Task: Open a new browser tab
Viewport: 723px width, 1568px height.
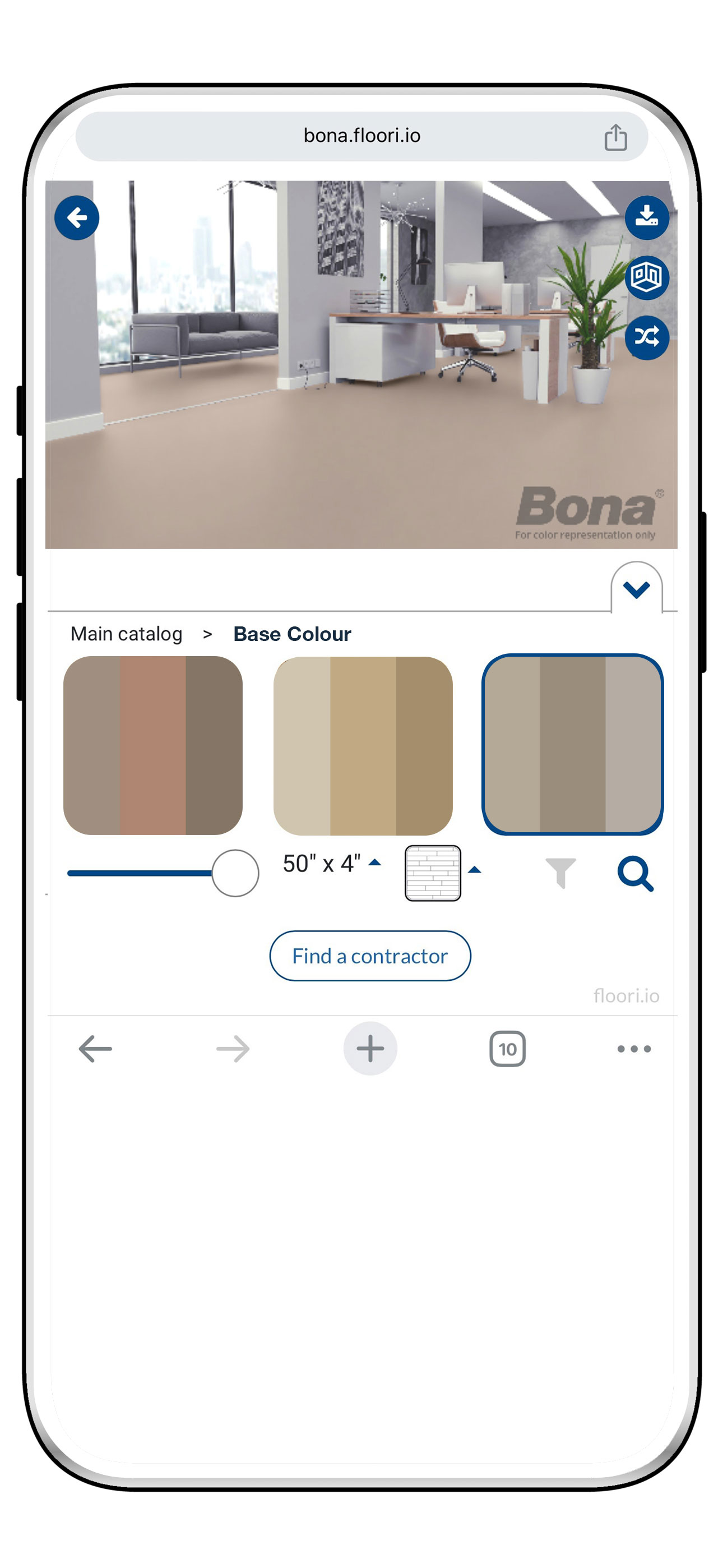Action: [370, 1048]
